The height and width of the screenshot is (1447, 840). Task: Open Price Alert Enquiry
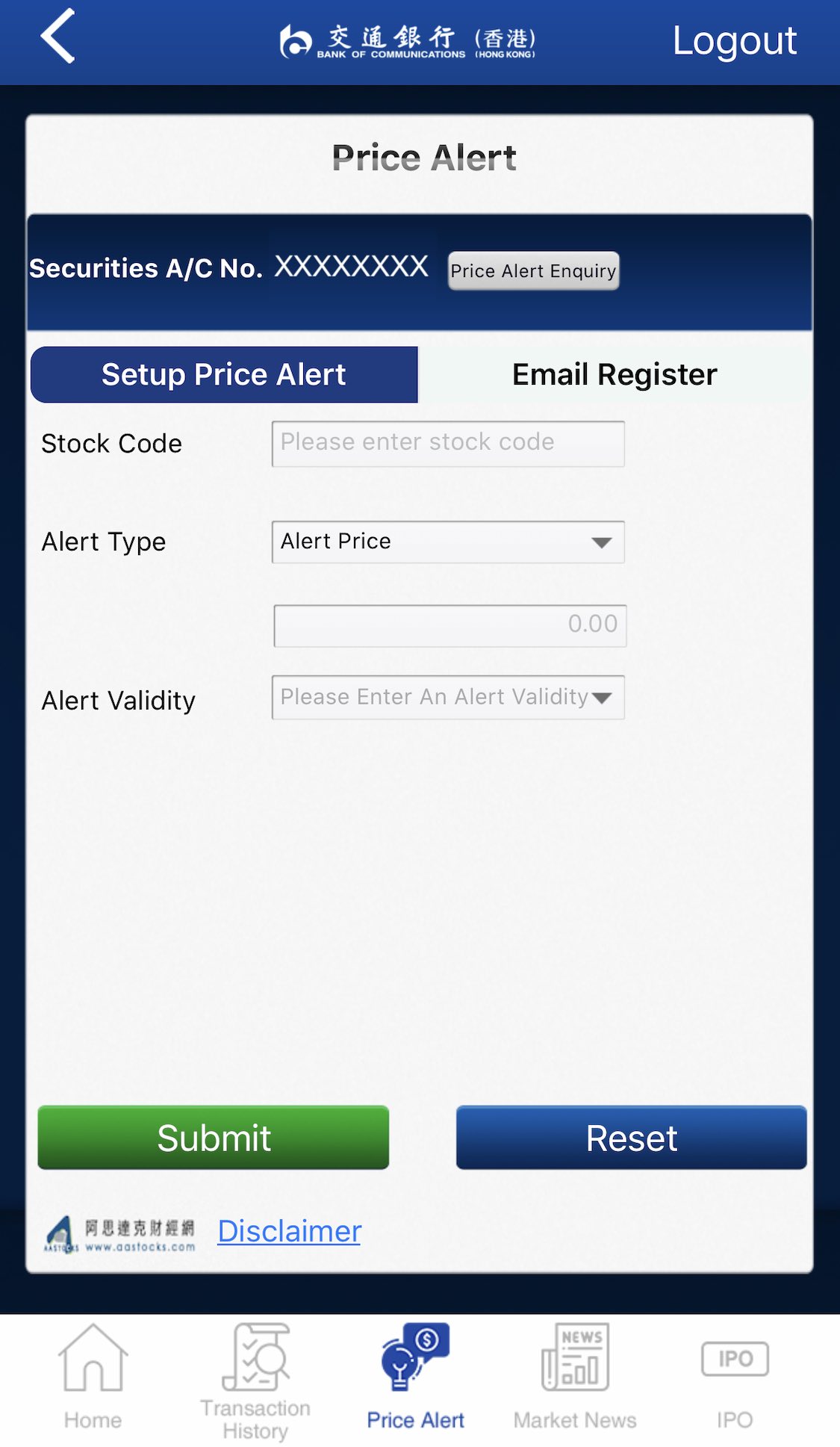click(533, 270)
